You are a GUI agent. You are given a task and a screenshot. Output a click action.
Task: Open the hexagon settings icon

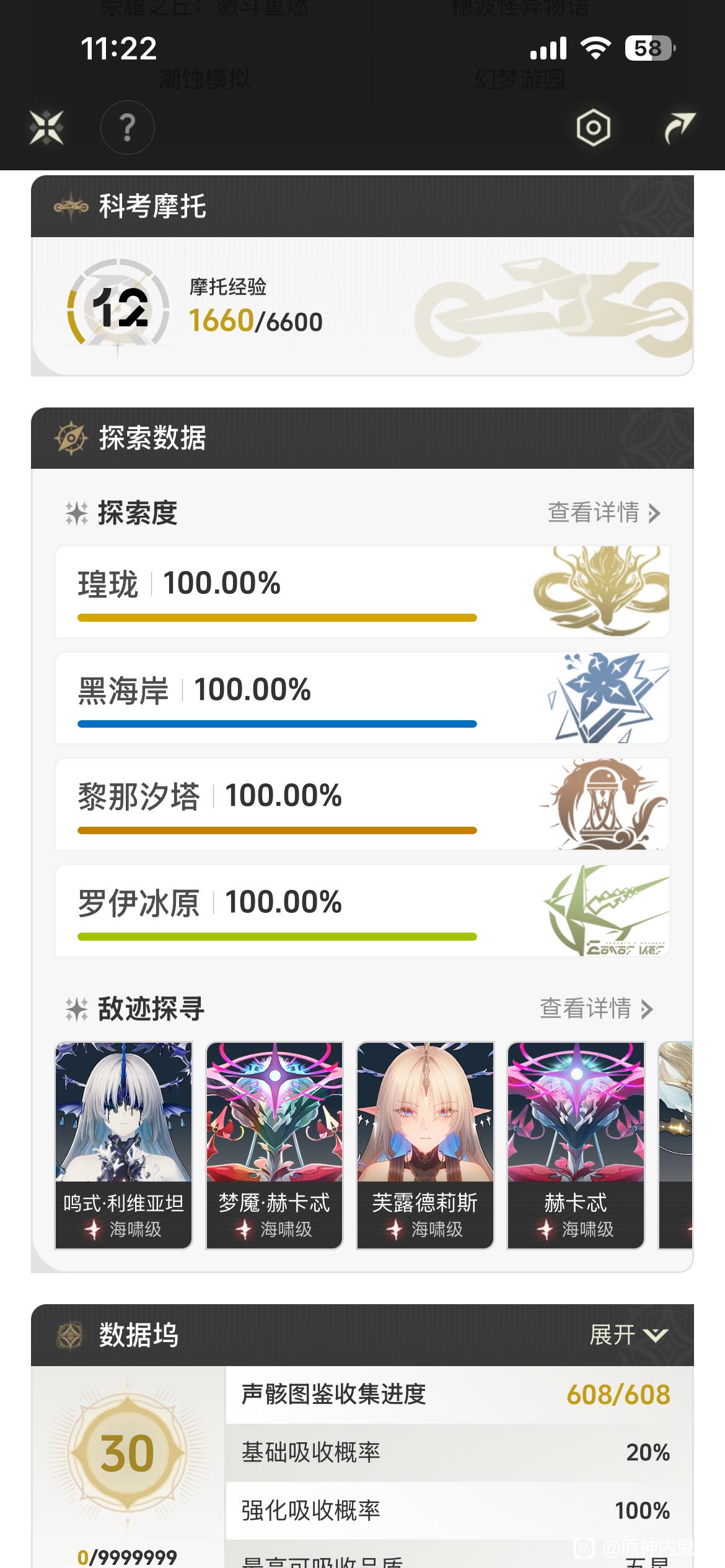pyautogui.click(x=593, y=128)
